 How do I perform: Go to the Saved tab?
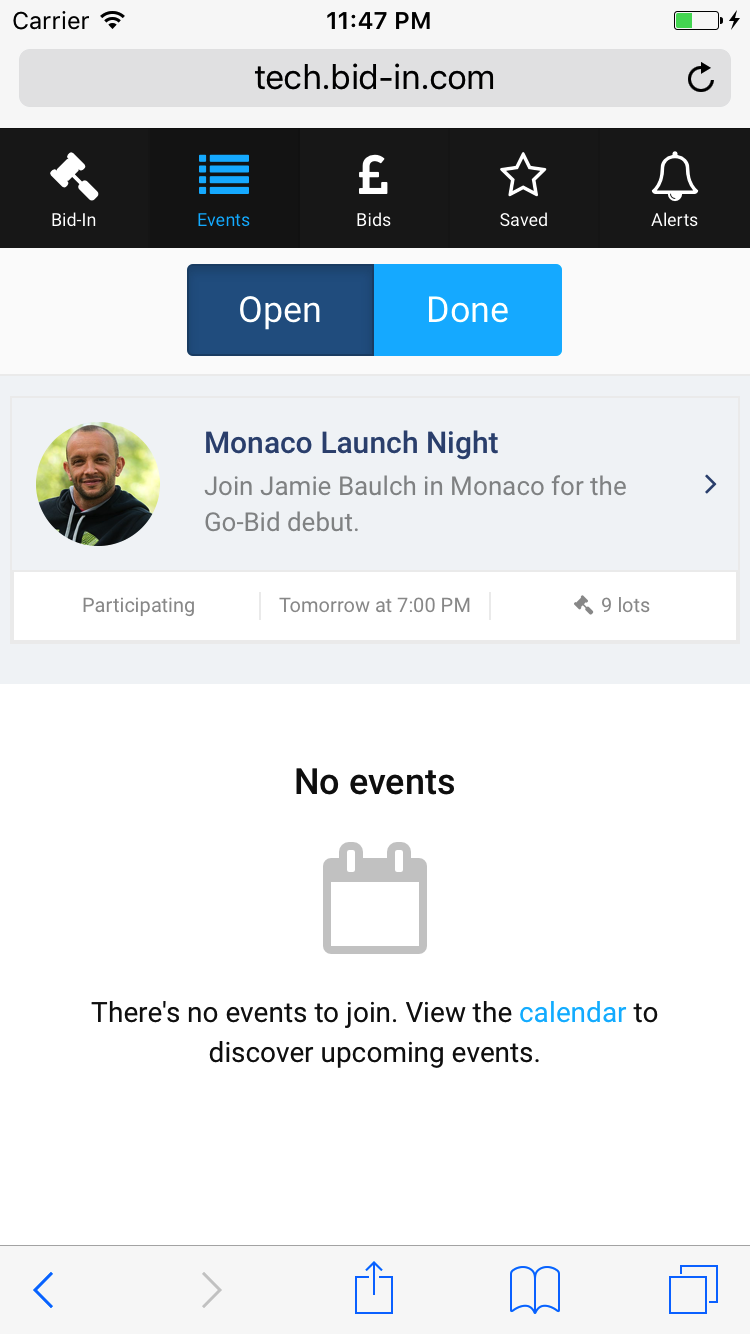(524, 188)
